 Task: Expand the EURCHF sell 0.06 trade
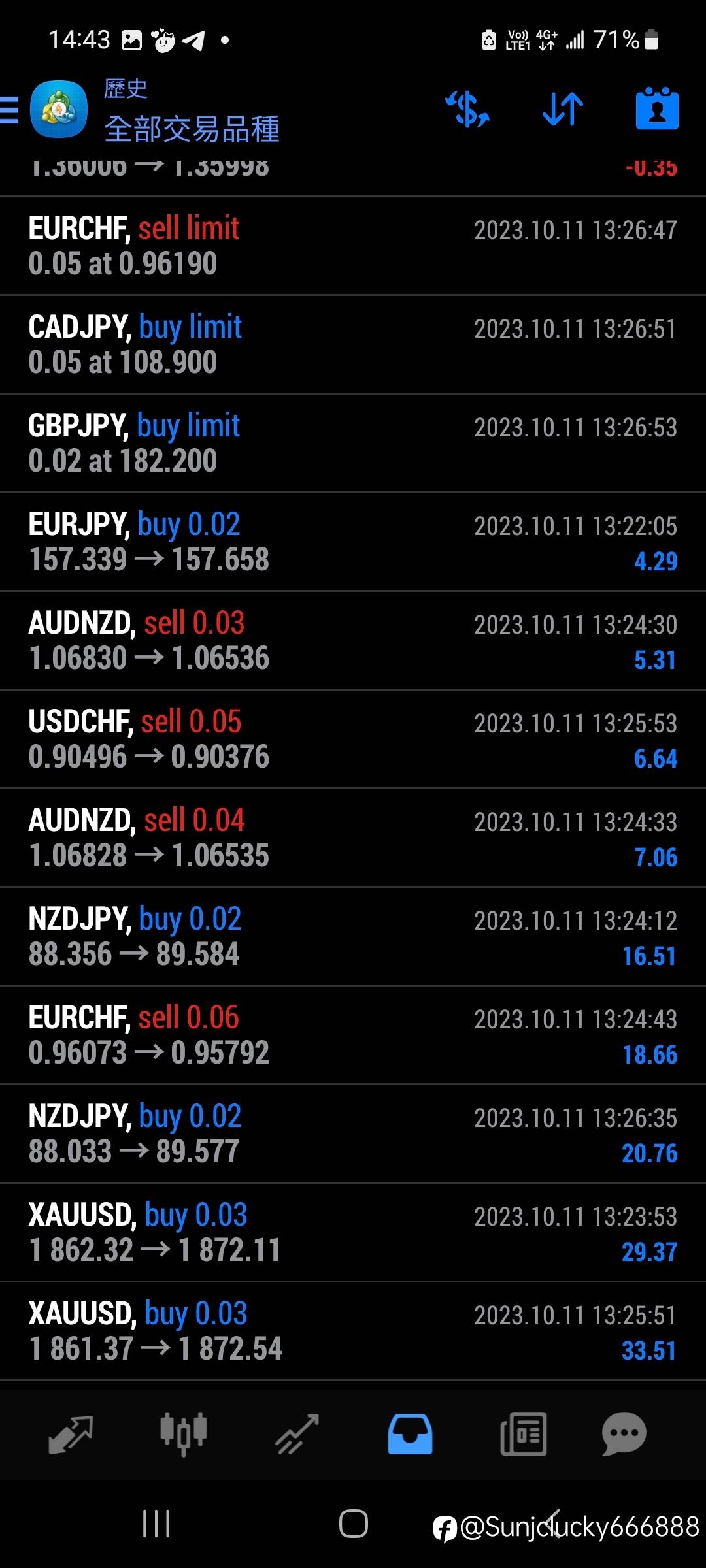[x=353, y=1035]
